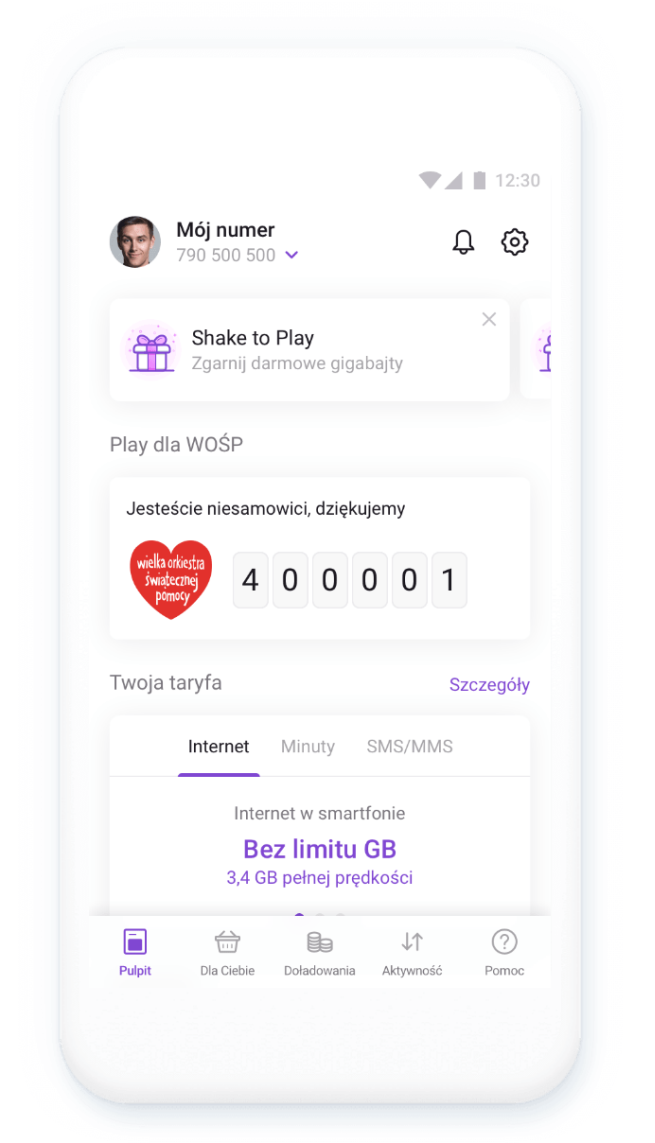Screen dimensions: 655x1143
Task: Open settings gear icon
Action: [515, 242]
